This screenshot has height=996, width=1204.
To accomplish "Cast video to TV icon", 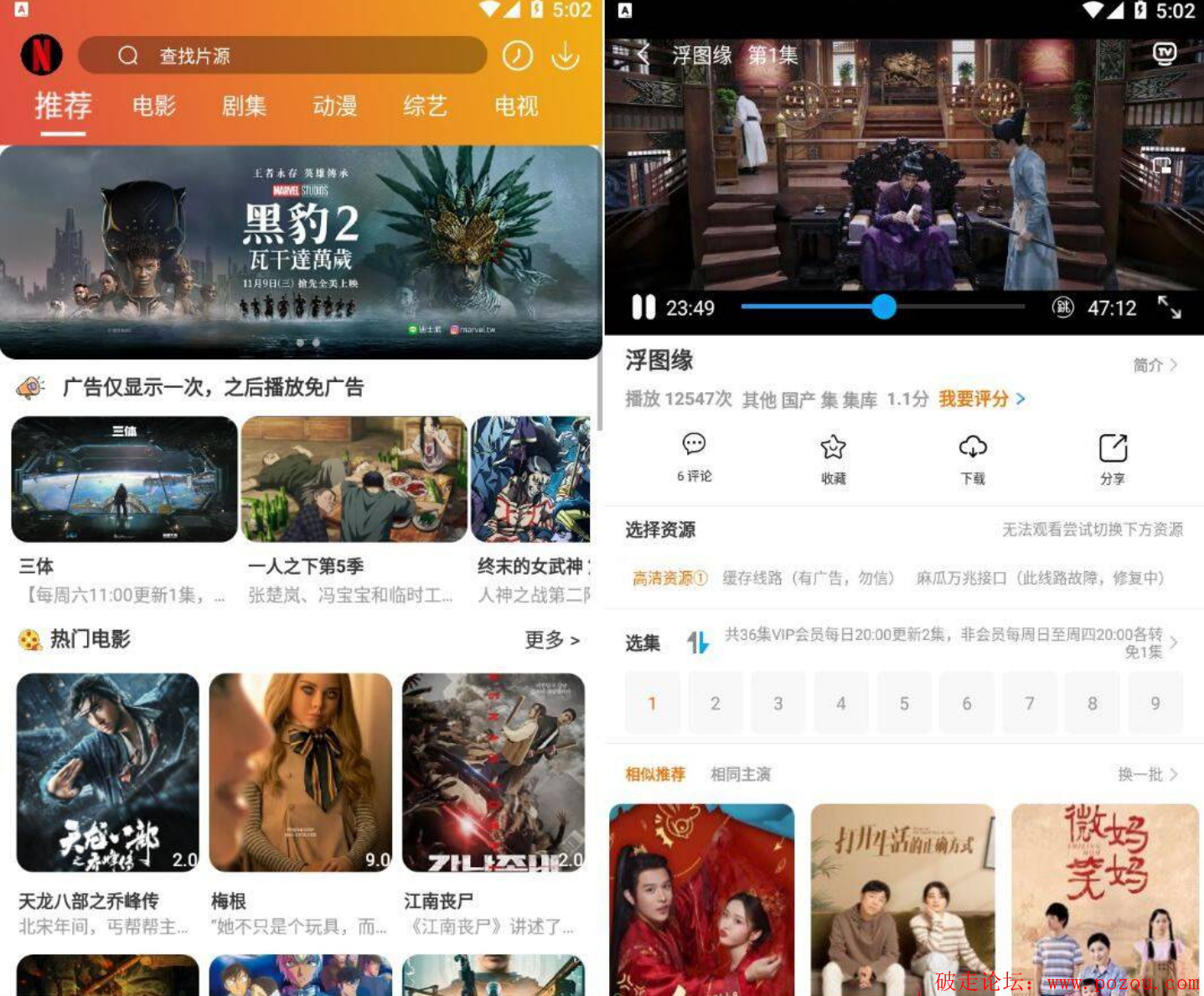I will (x=1165, y=54).
